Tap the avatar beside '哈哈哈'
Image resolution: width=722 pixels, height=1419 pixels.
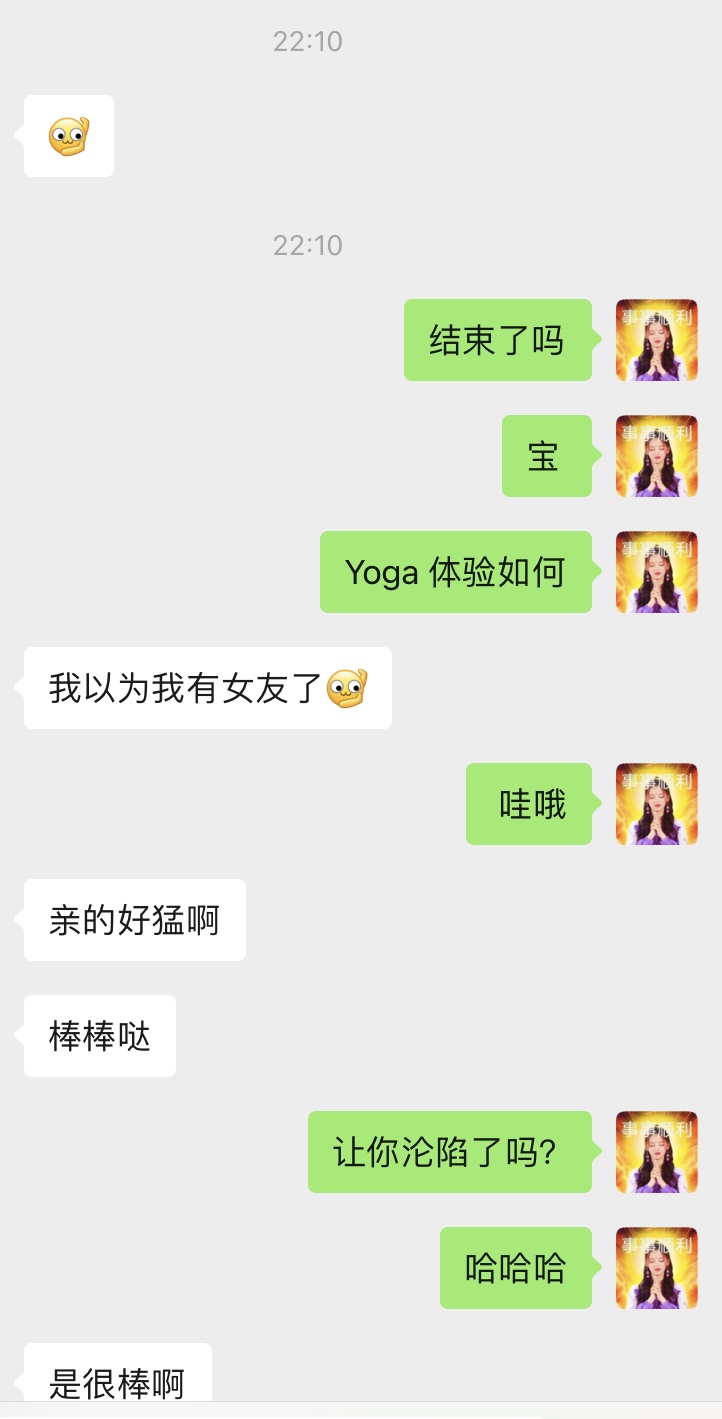click(656, 1268)
